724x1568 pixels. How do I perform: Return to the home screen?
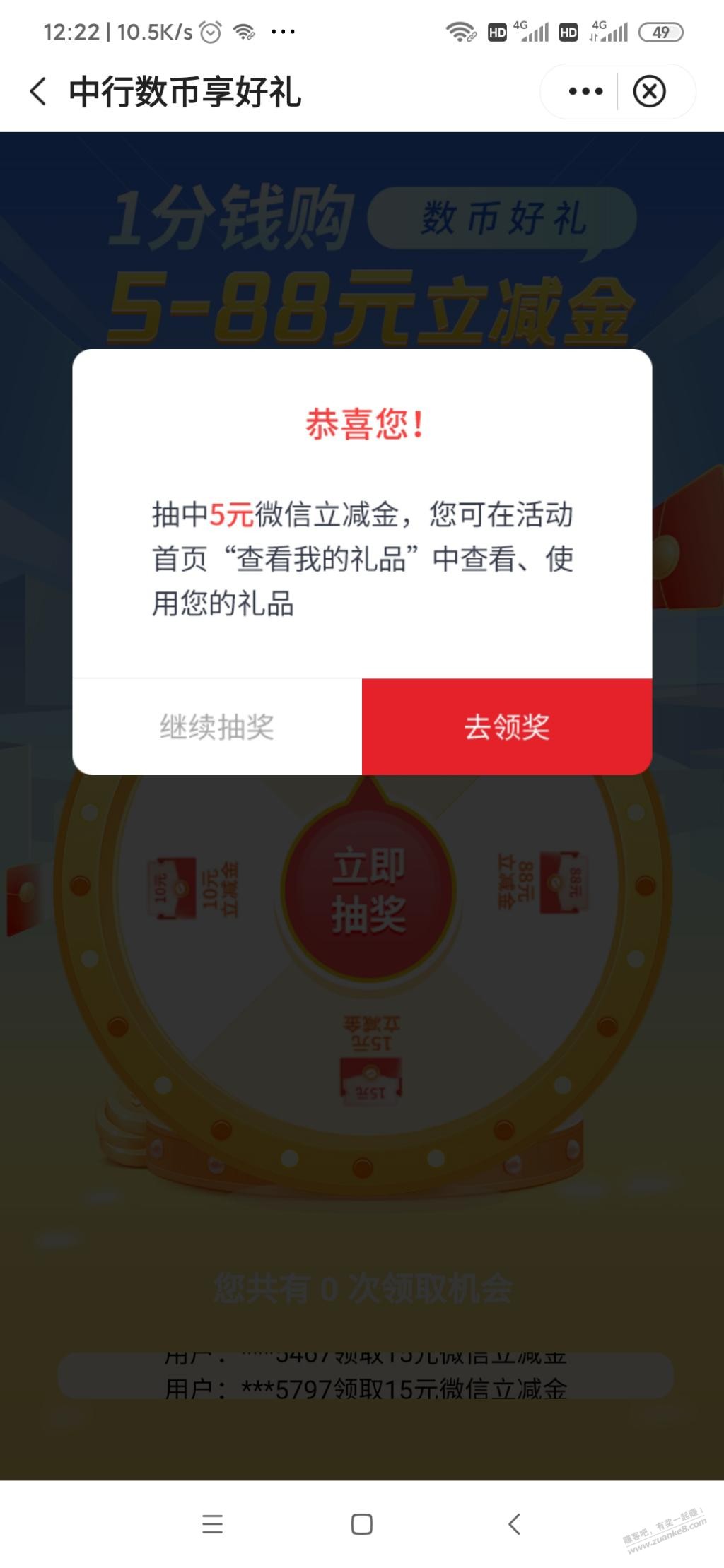(362, 1524)
